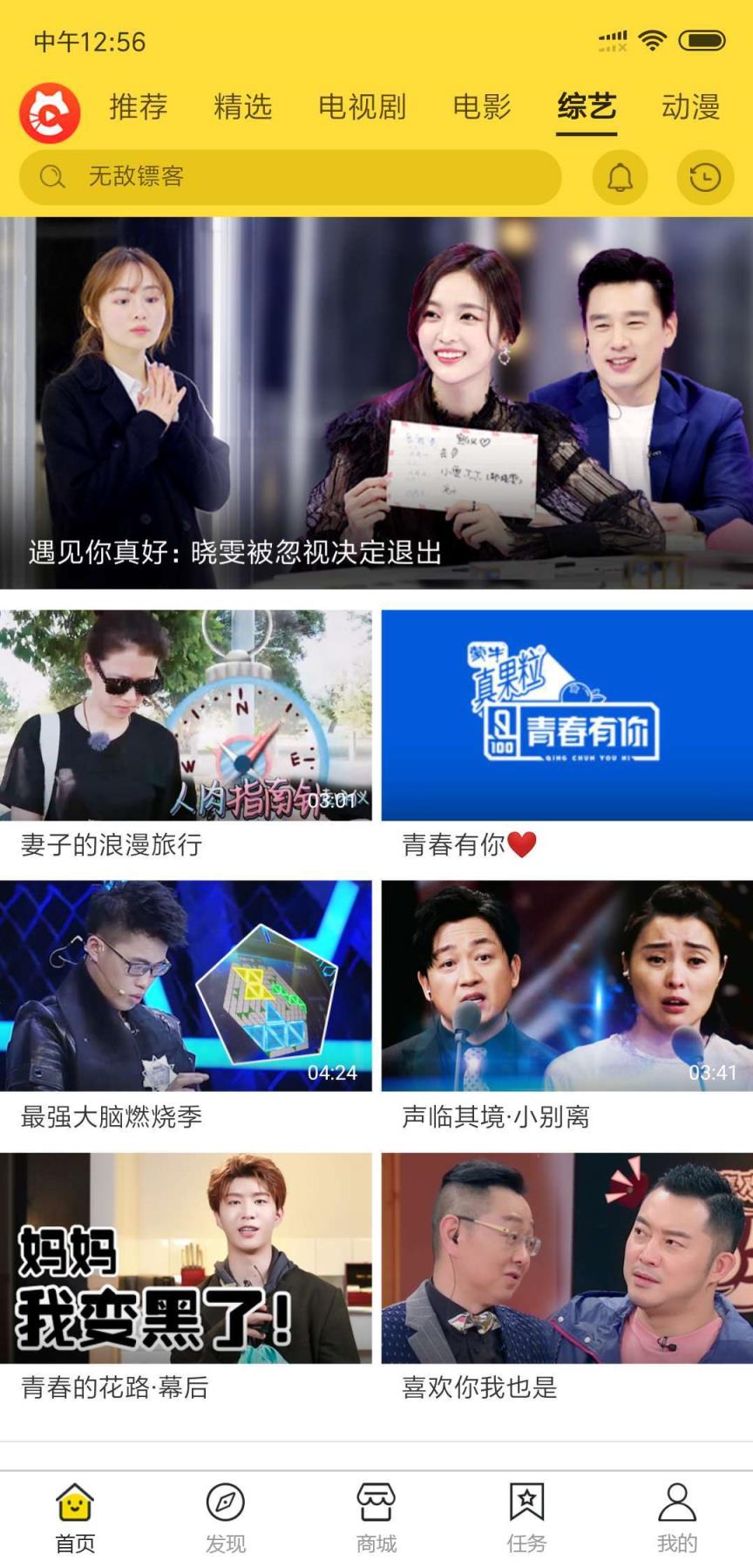Open the 动漫 tab
Image resolution: width=753 pixels, height=1568 pixels.
690,107
